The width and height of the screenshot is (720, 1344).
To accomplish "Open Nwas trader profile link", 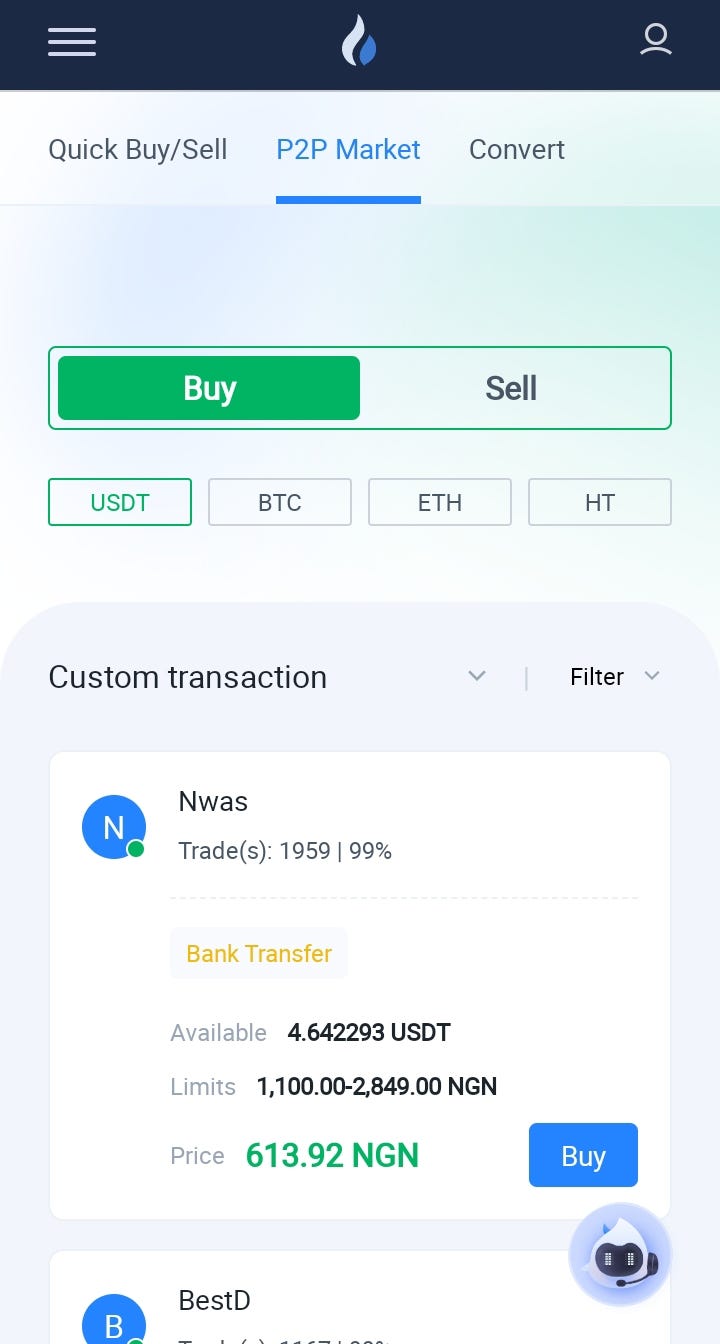I will click(x=213, y=801).
